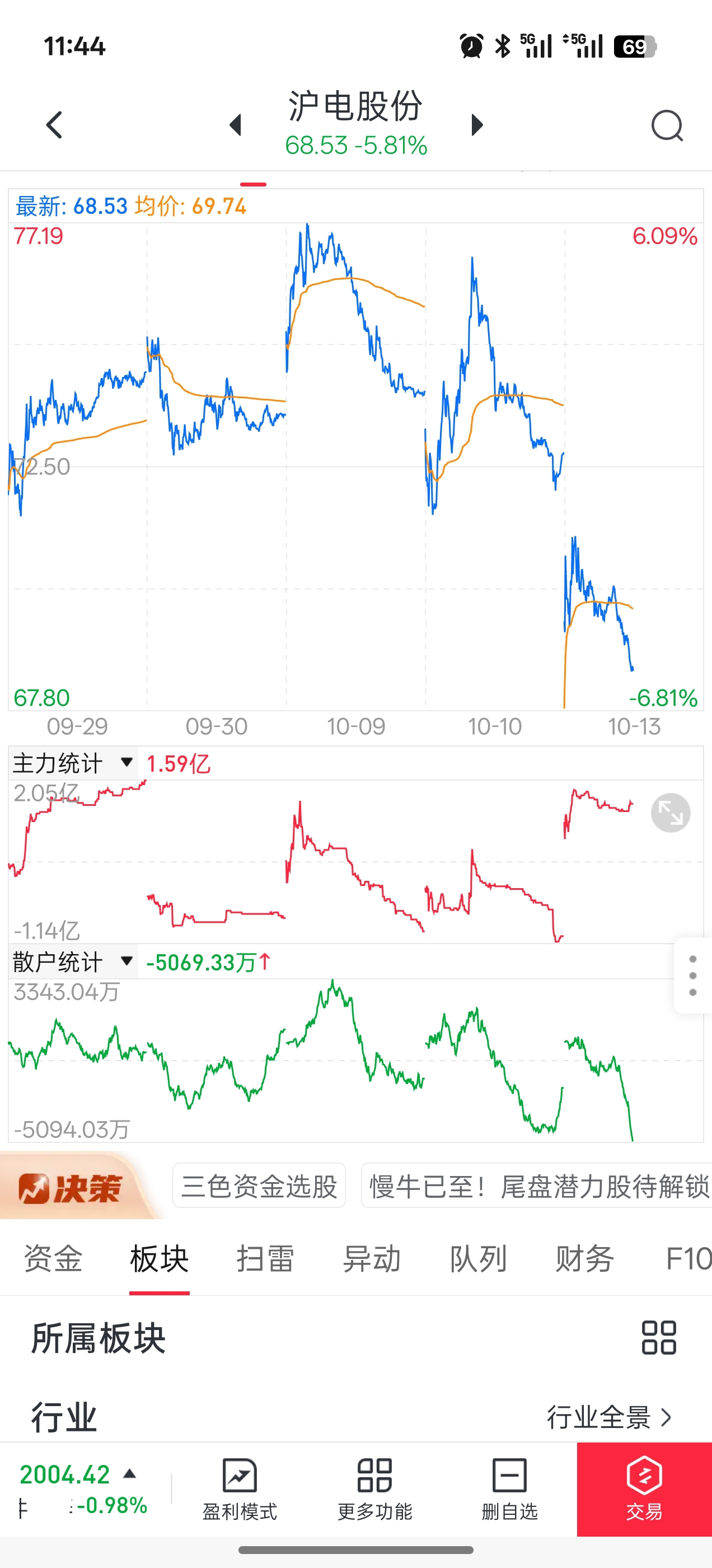
Task: Switch to the 异动 tab
Action: point(372,1259)
